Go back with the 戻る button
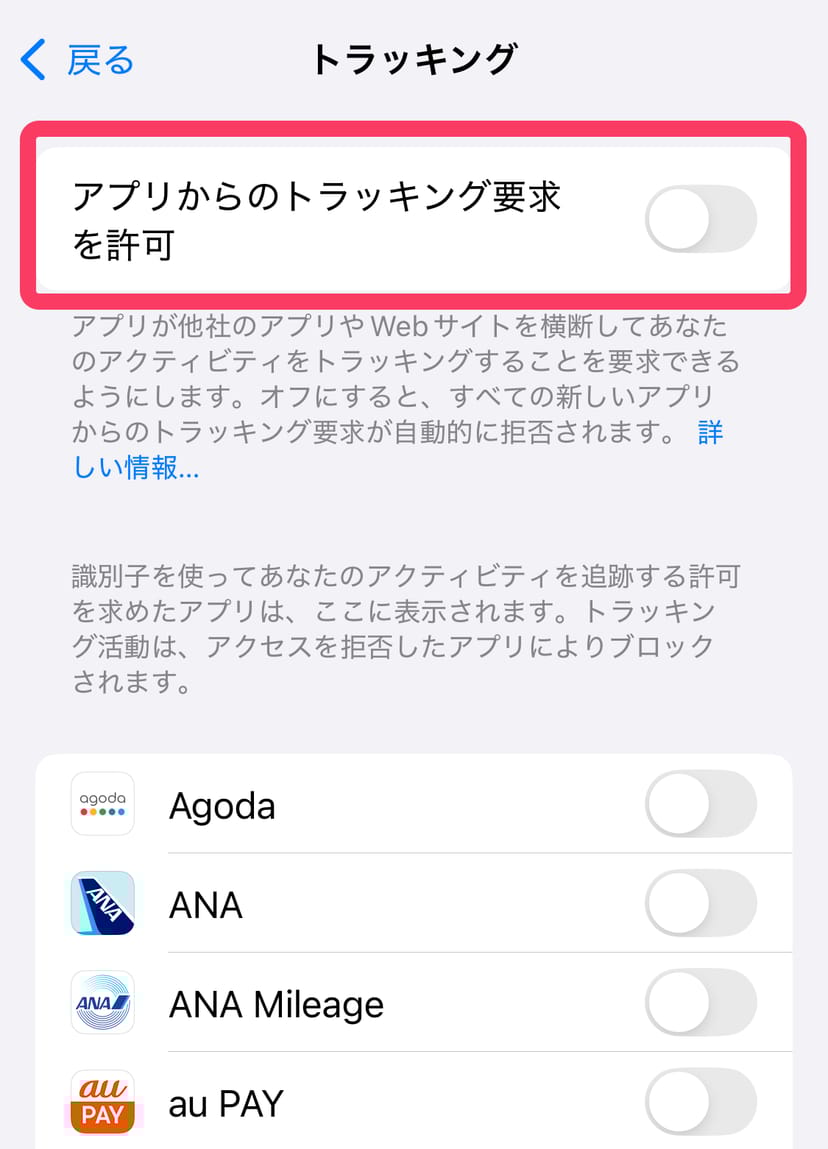Image resolution: width=828 pixels, height=1149 pixels. (x=78, y=60)
